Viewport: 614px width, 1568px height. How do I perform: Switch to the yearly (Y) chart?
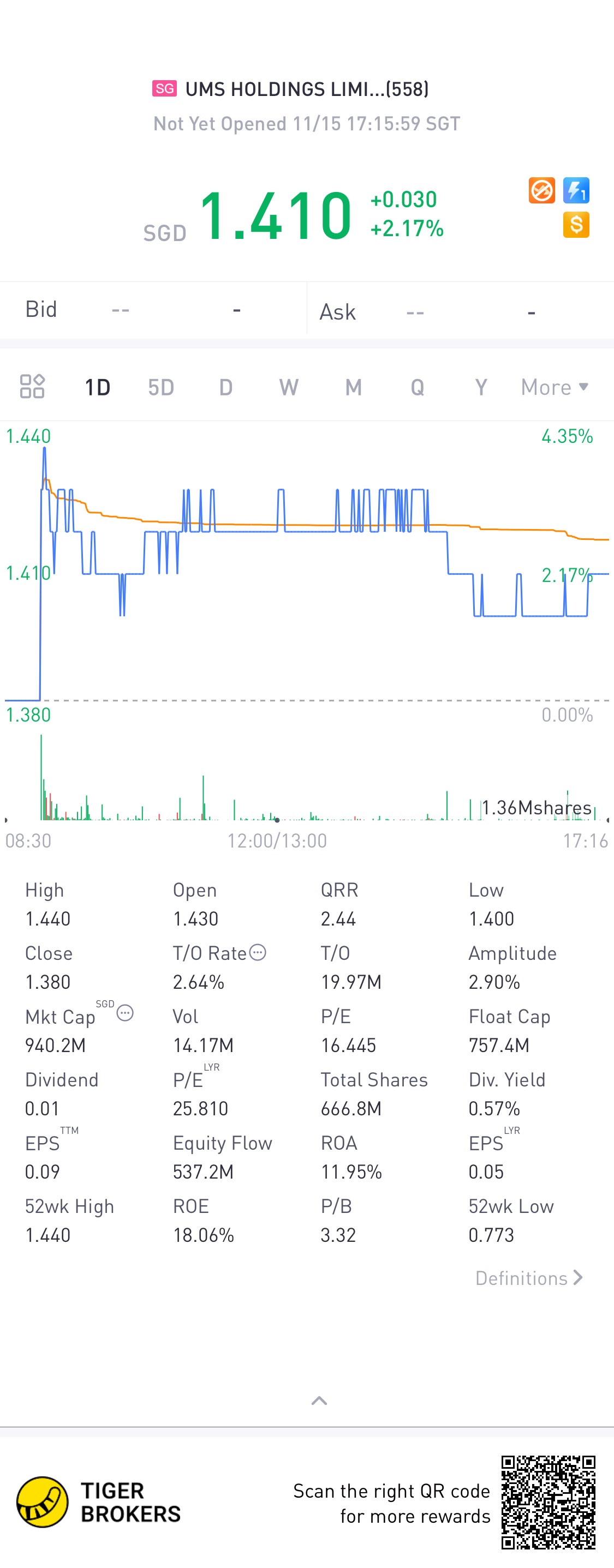click(481, 388)
